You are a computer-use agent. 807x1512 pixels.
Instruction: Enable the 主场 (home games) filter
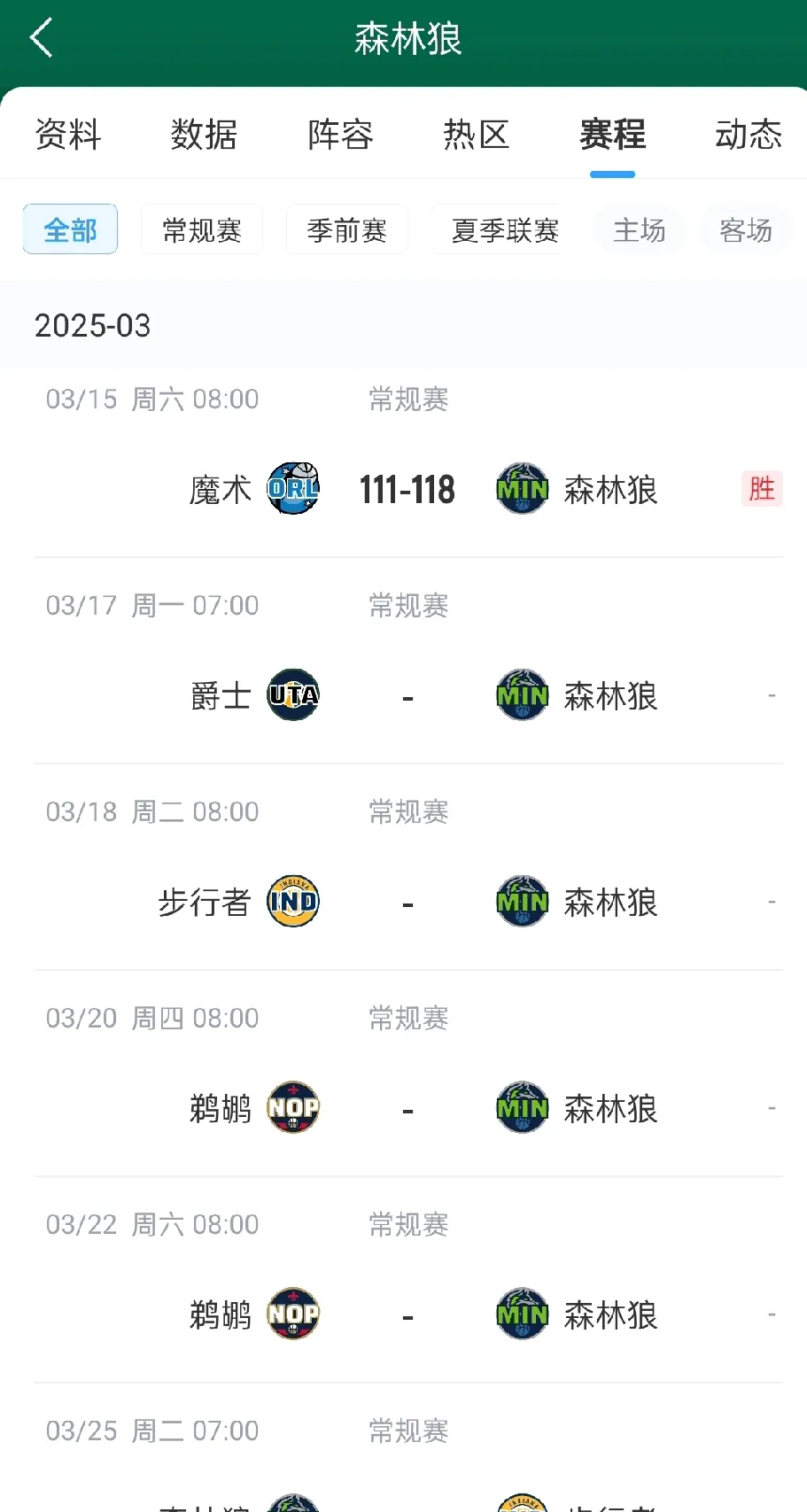[x=639, y=229]
